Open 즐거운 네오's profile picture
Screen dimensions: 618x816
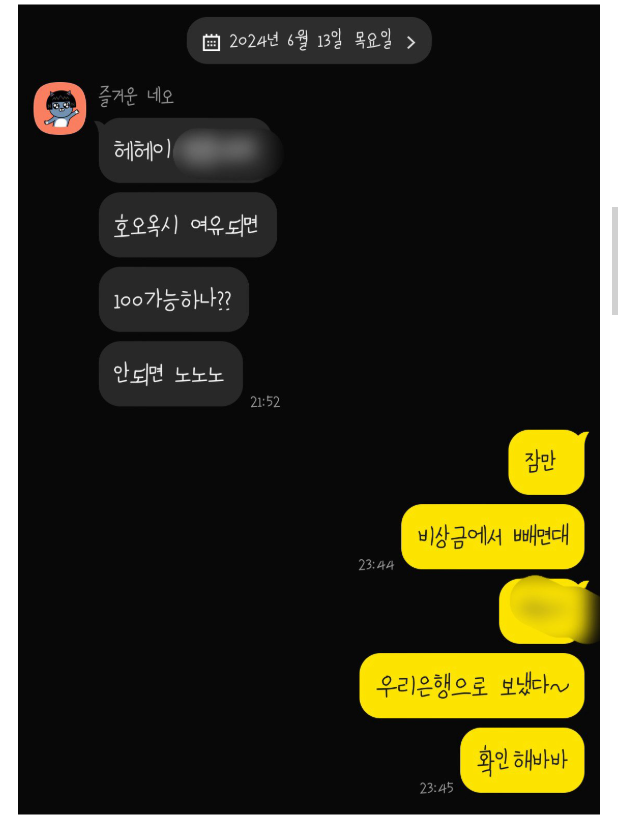click(60, 109)
